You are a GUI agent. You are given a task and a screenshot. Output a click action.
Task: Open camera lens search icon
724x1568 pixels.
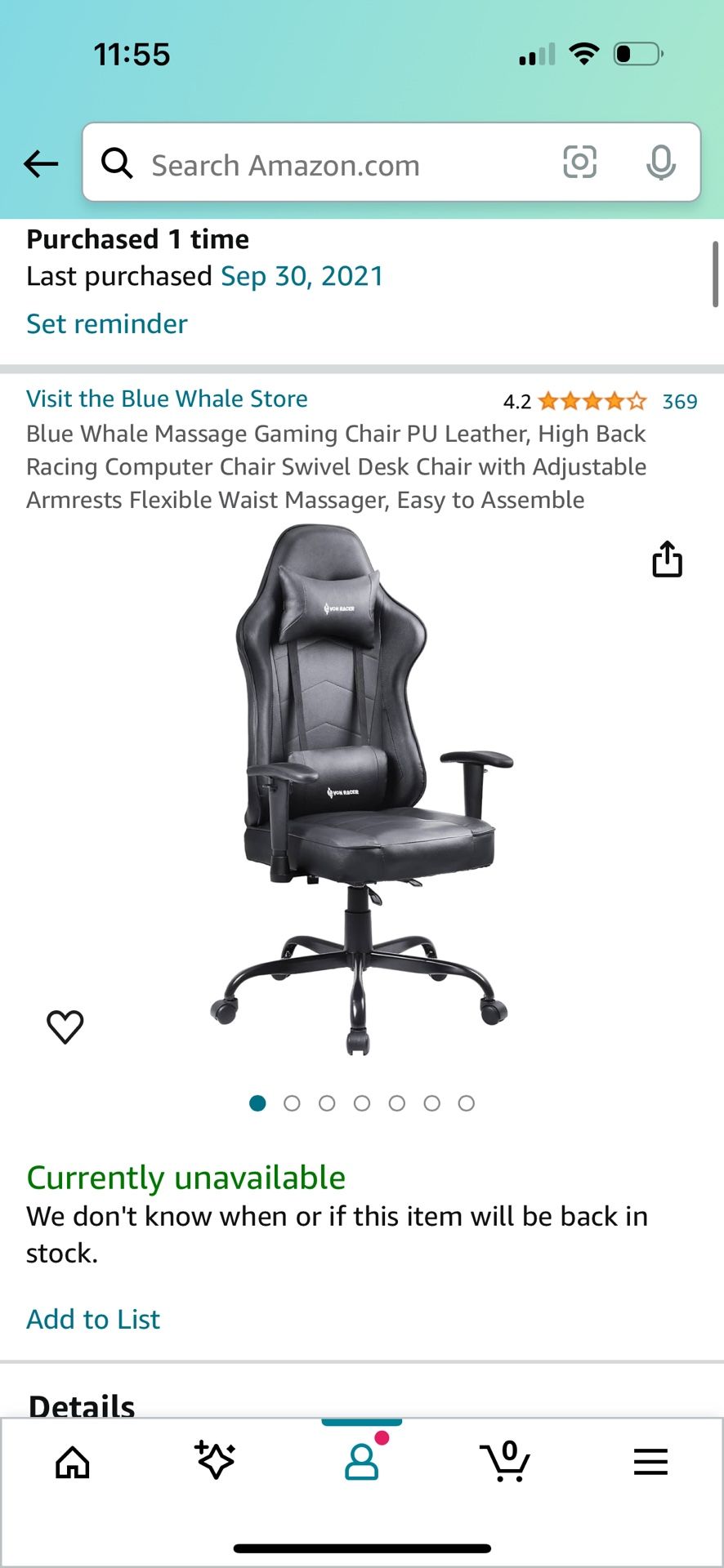(x=579, y=163)
